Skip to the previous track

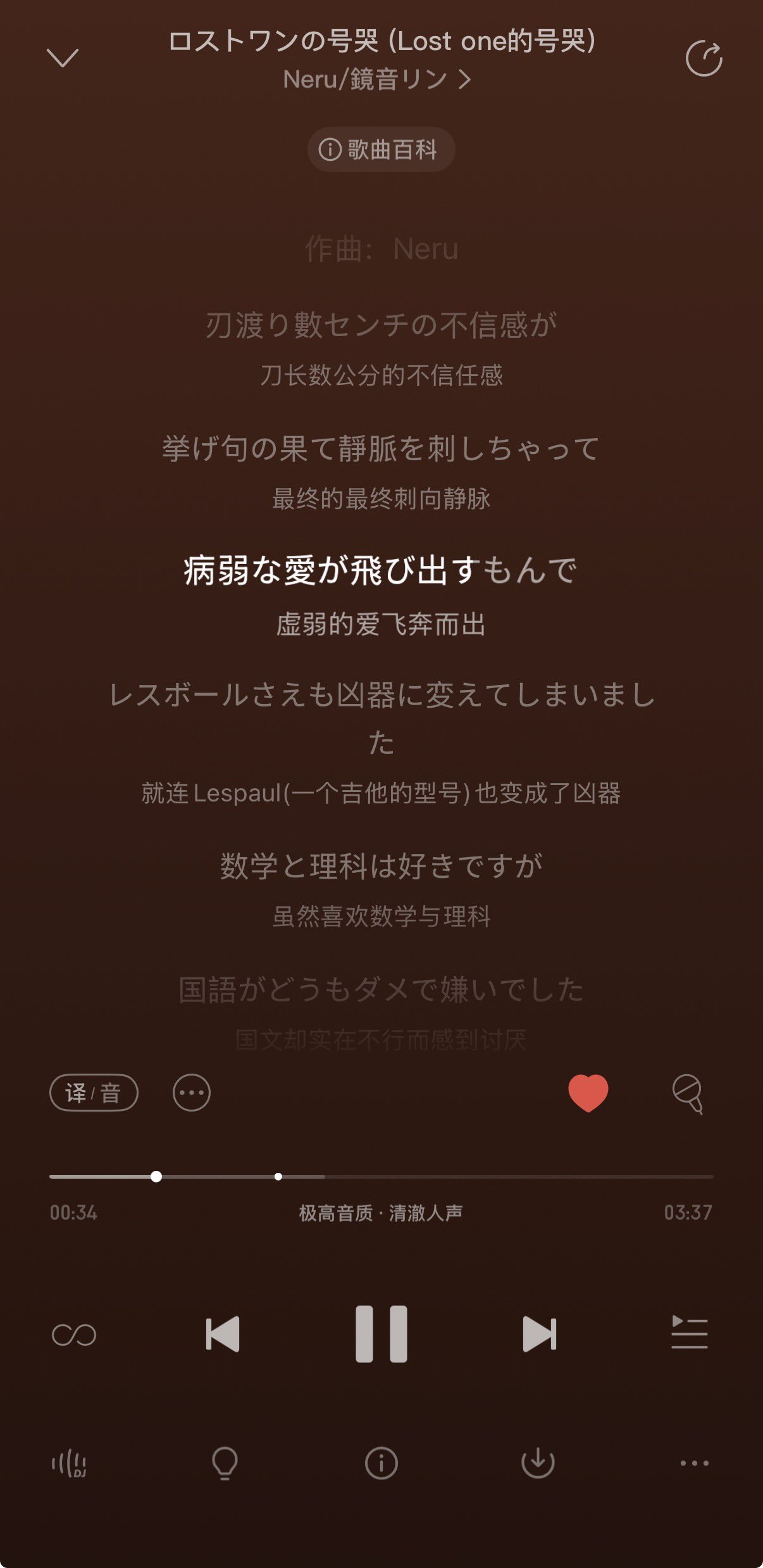pyautogui.click(x=223, y=1334)
